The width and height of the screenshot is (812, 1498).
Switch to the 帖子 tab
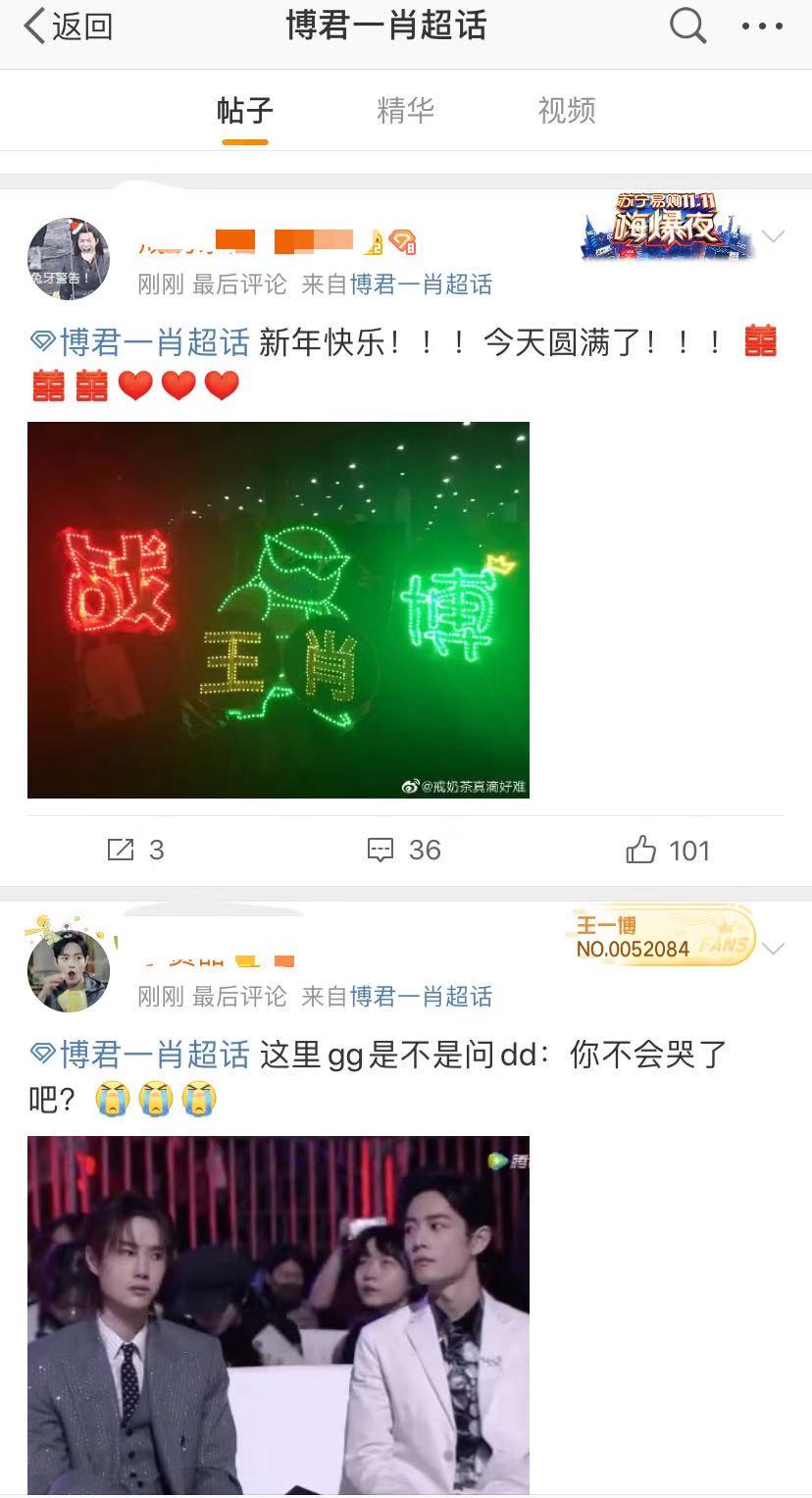[244, 110]
